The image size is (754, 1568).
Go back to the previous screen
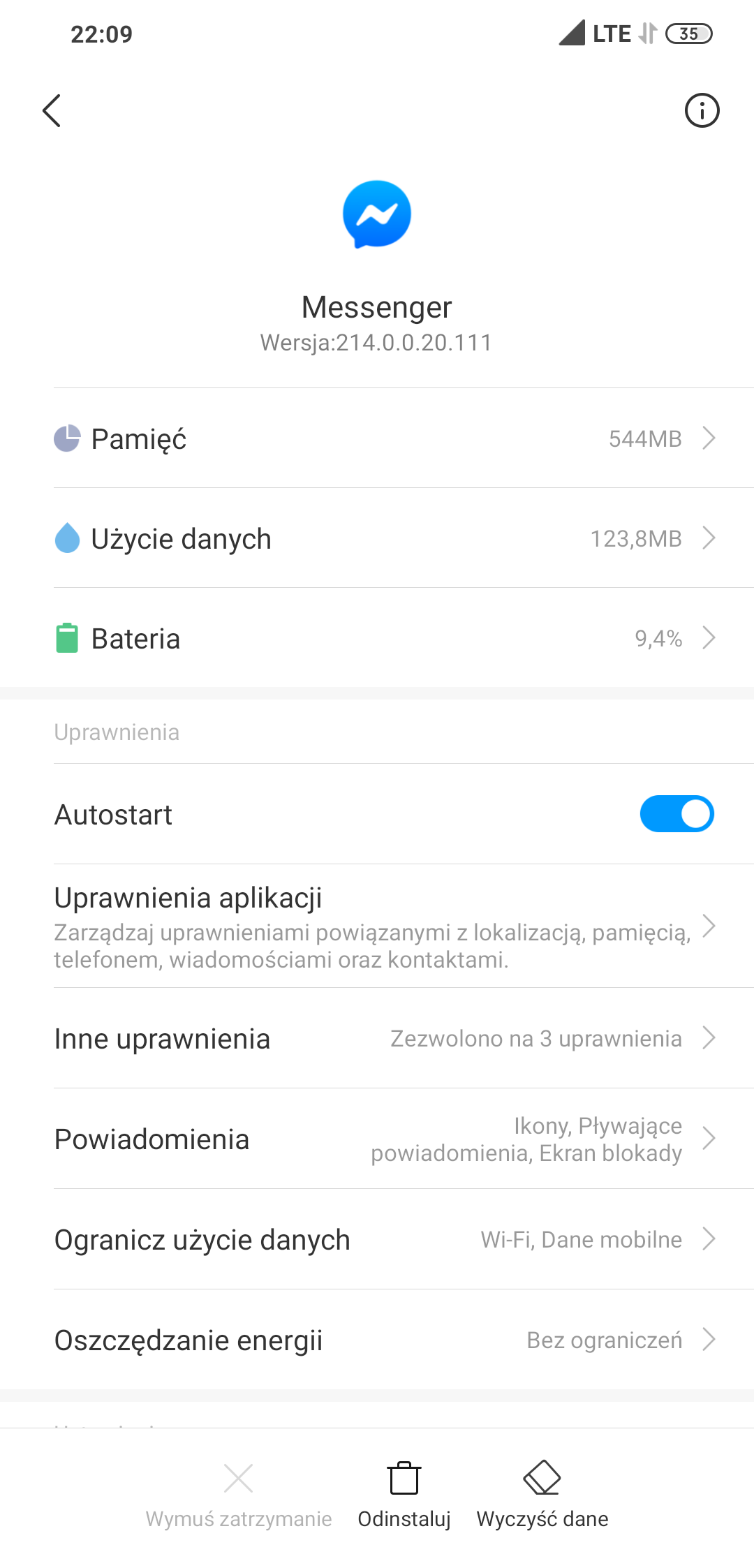pyautogui.click(x=52, y=110)
